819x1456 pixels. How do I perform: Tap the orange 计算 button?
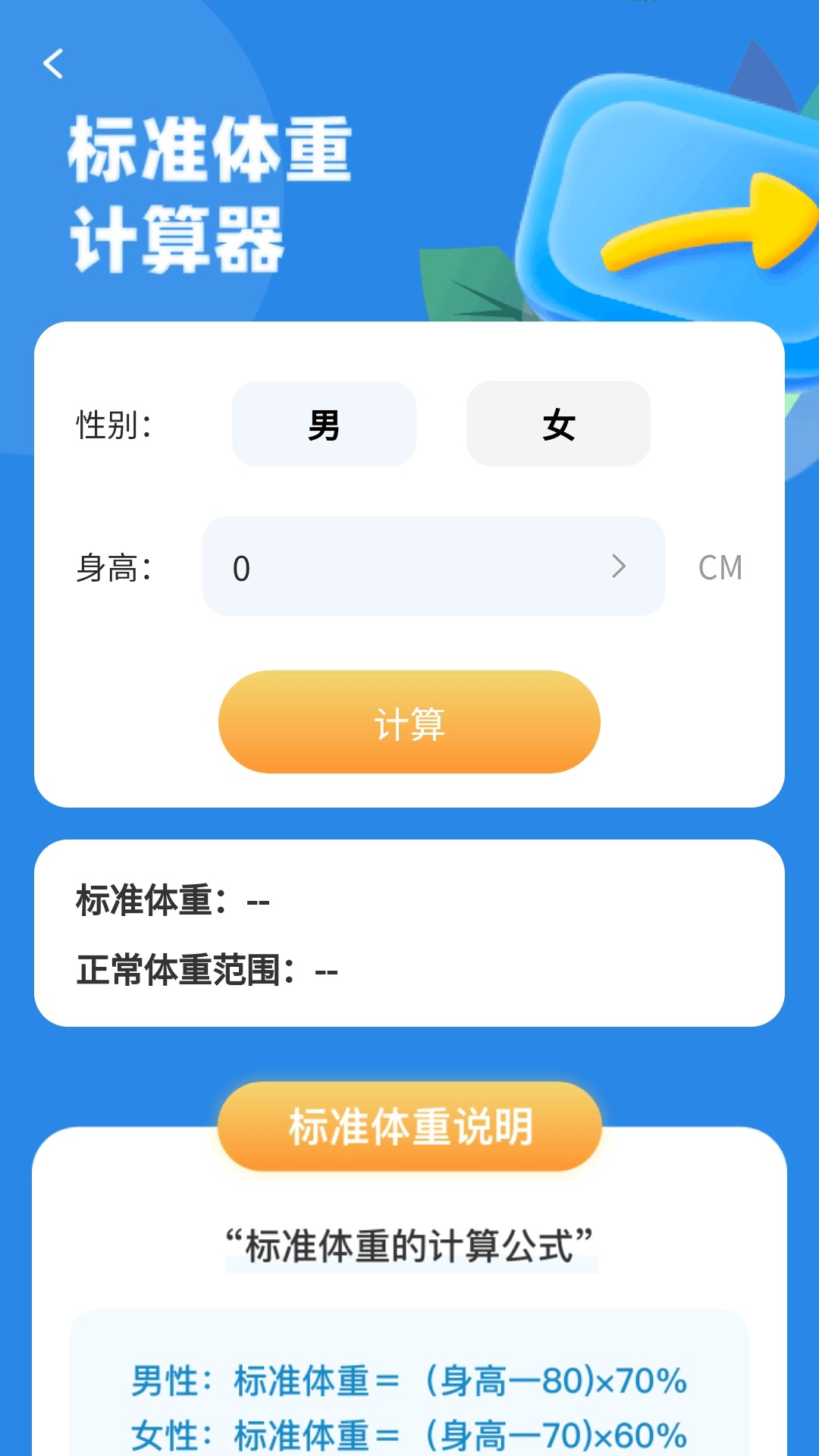409,722
